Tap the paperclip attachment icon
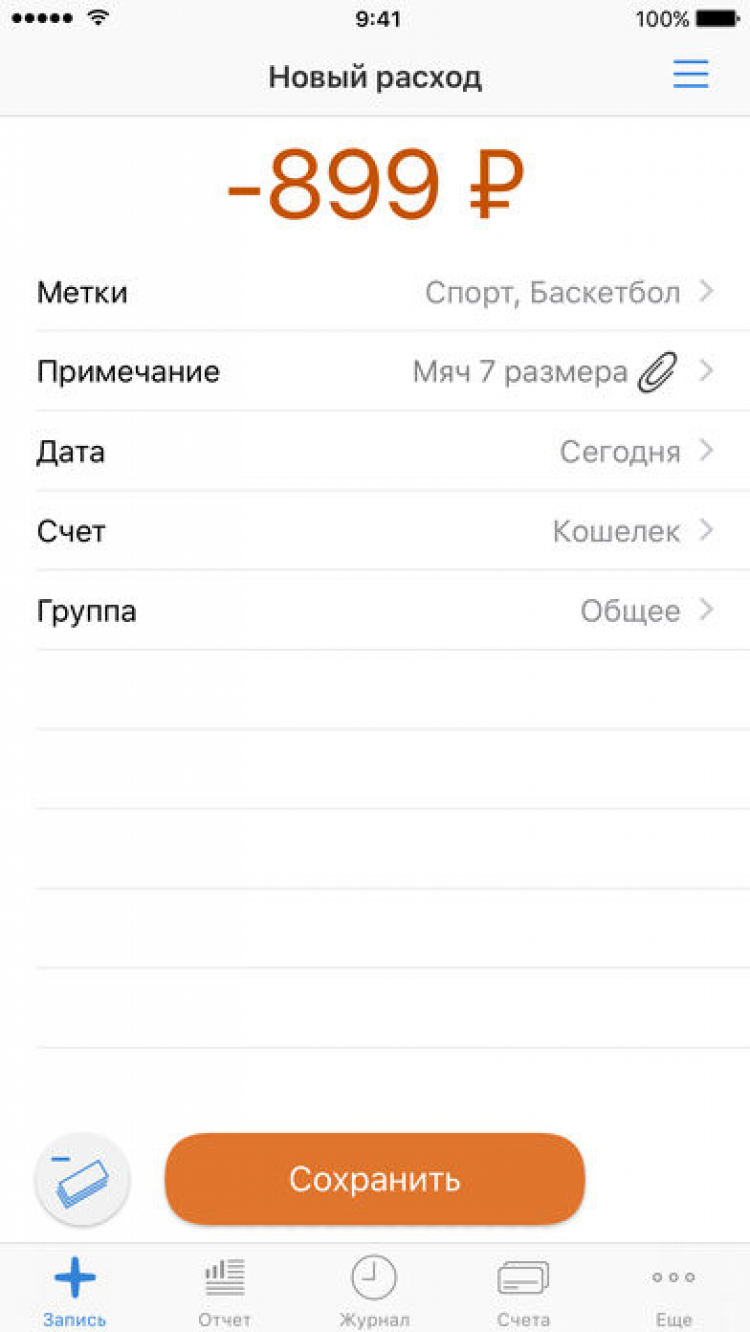Image resolution: width=750 pixels, height=1332 pixels. tap(657, 373)
